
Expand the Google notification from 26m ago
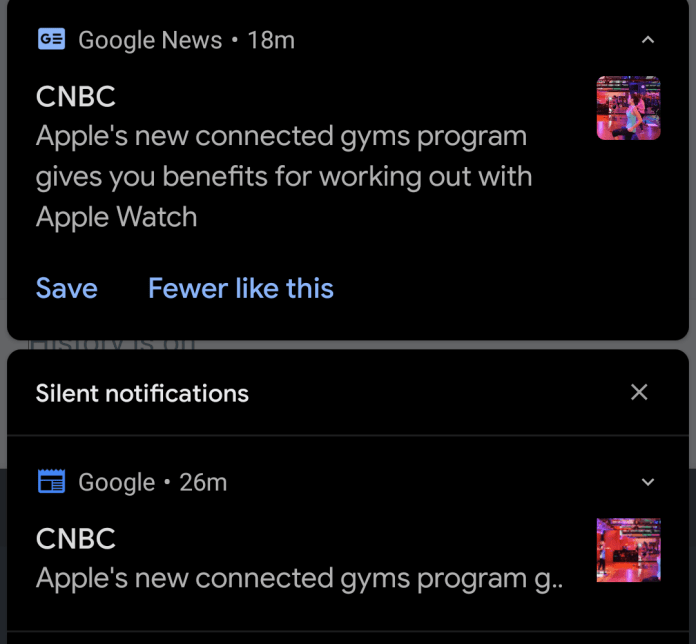click(647, 482)
